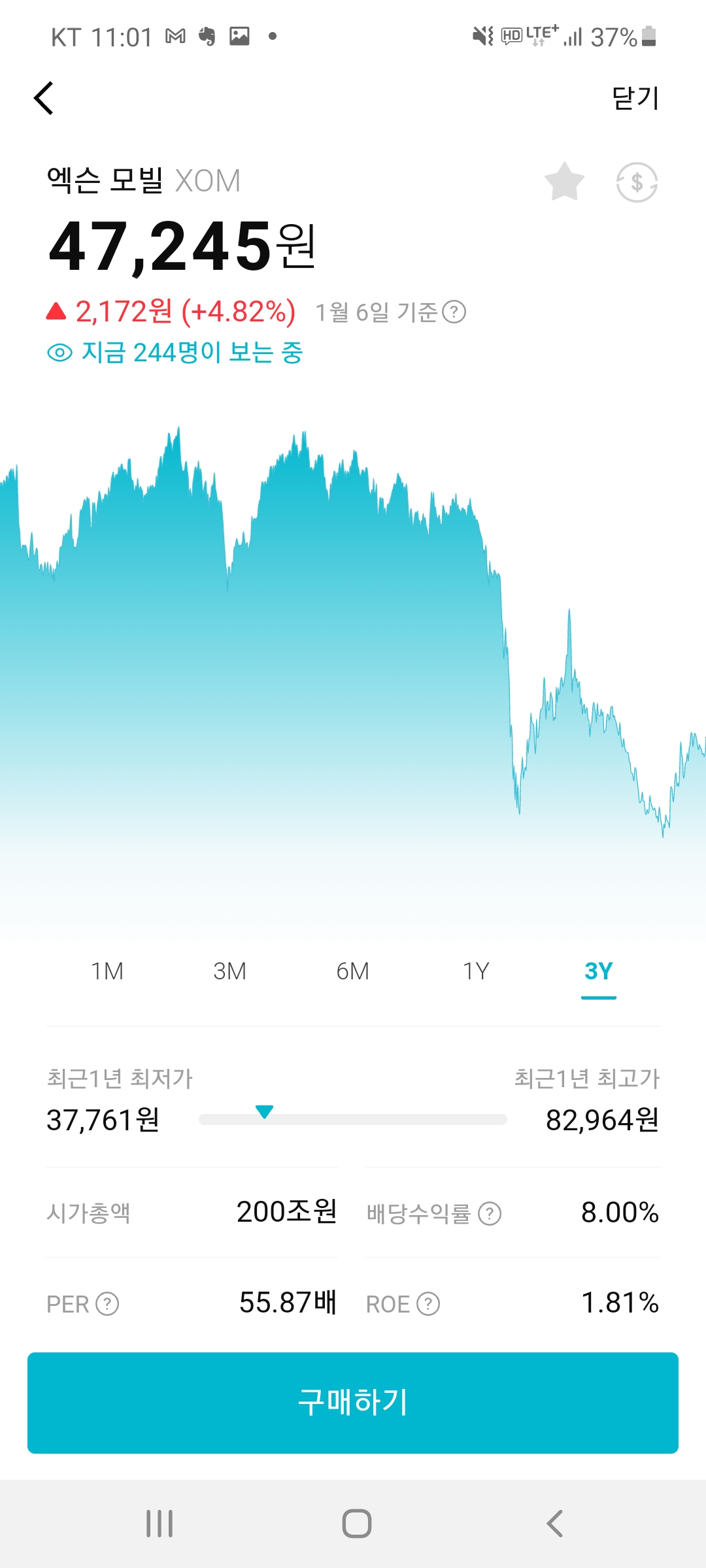Open the 배당수익률 help tooltip
This screenshot has height=1568, width=706.
[x=490, y=1214]
